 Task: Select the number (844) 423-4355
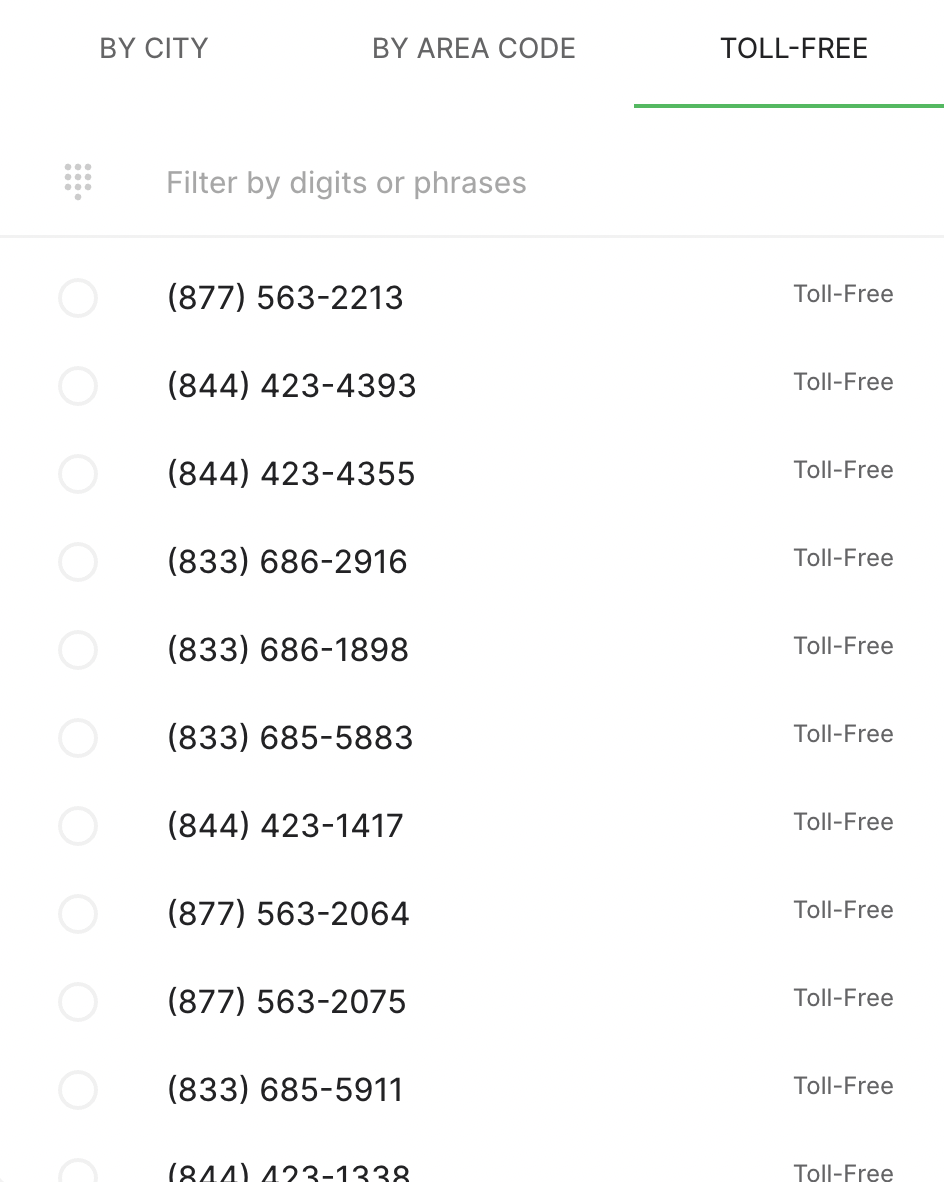point(78,474)
